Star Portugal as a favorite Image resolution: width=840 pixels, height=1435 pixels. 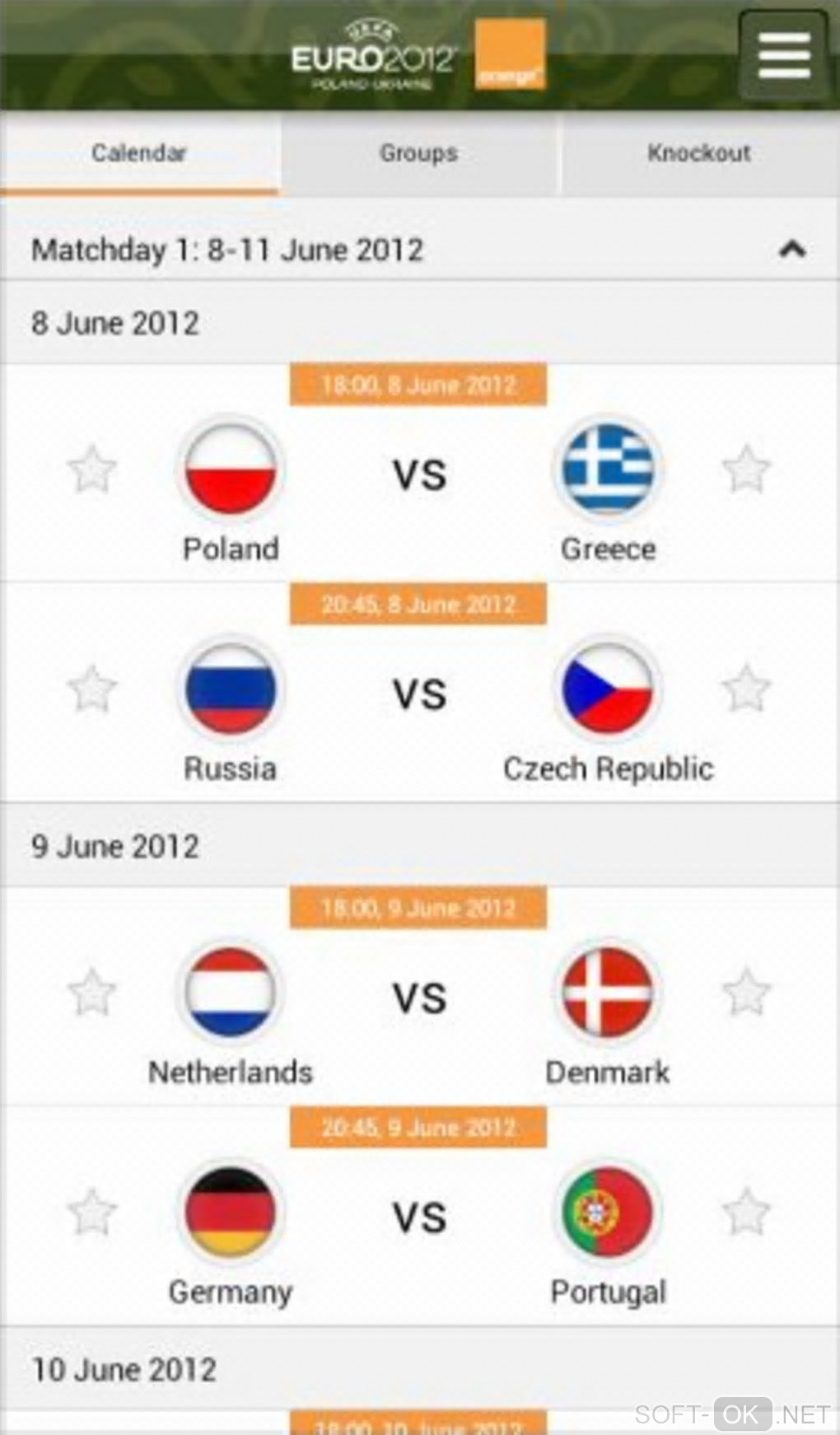pos(746,1212)
